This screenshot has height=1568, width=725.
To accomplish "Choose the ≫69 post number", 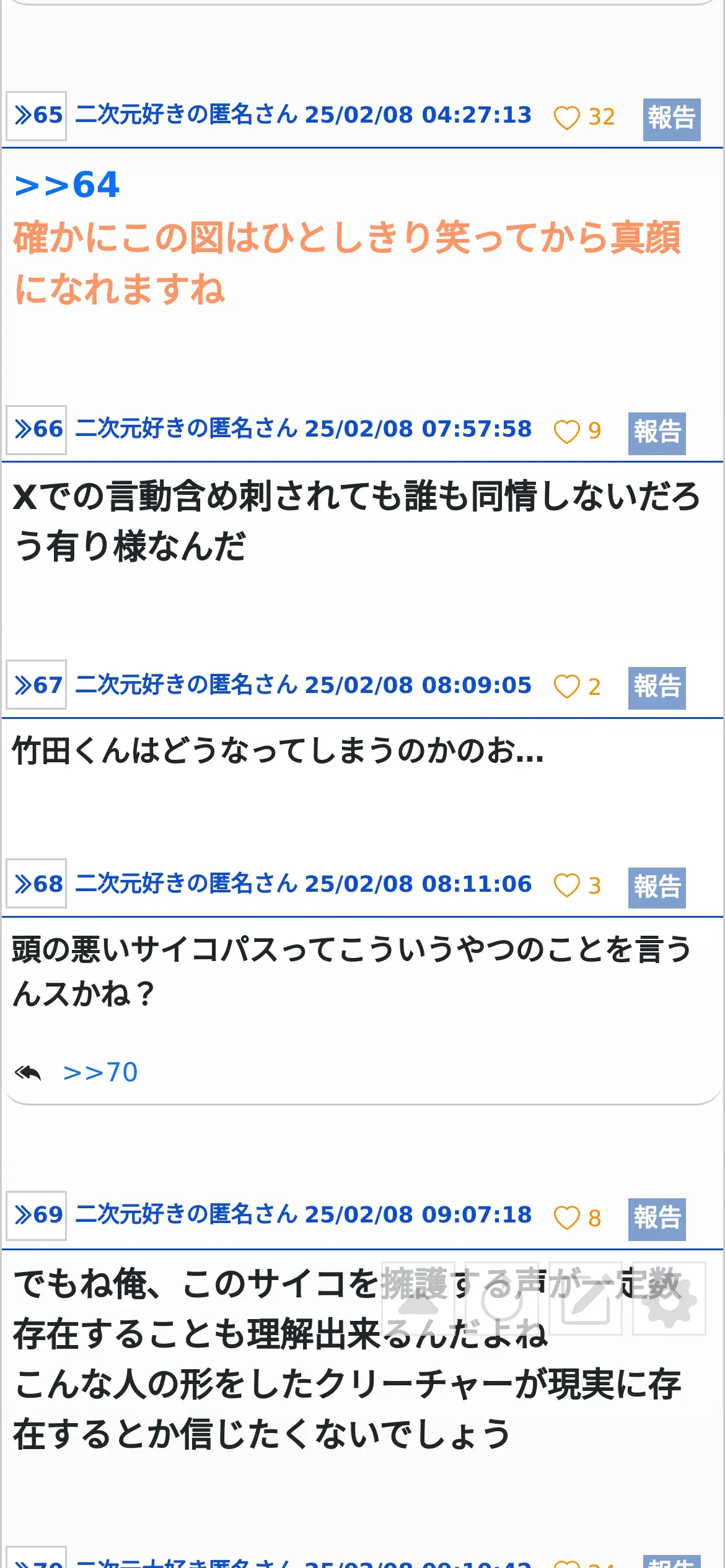I will tap(37, 1215).
